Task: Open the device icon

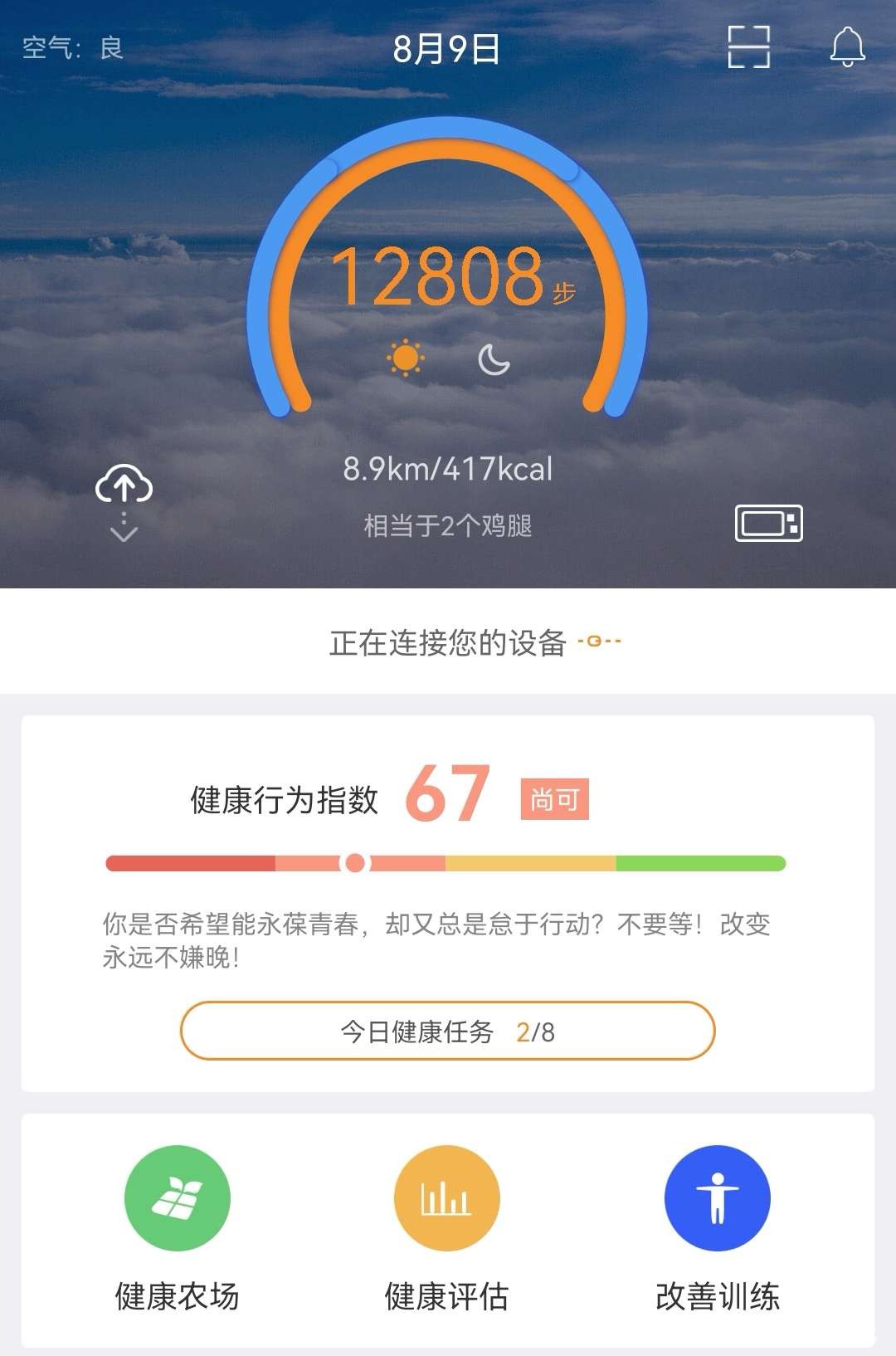Action: [768, 523]
